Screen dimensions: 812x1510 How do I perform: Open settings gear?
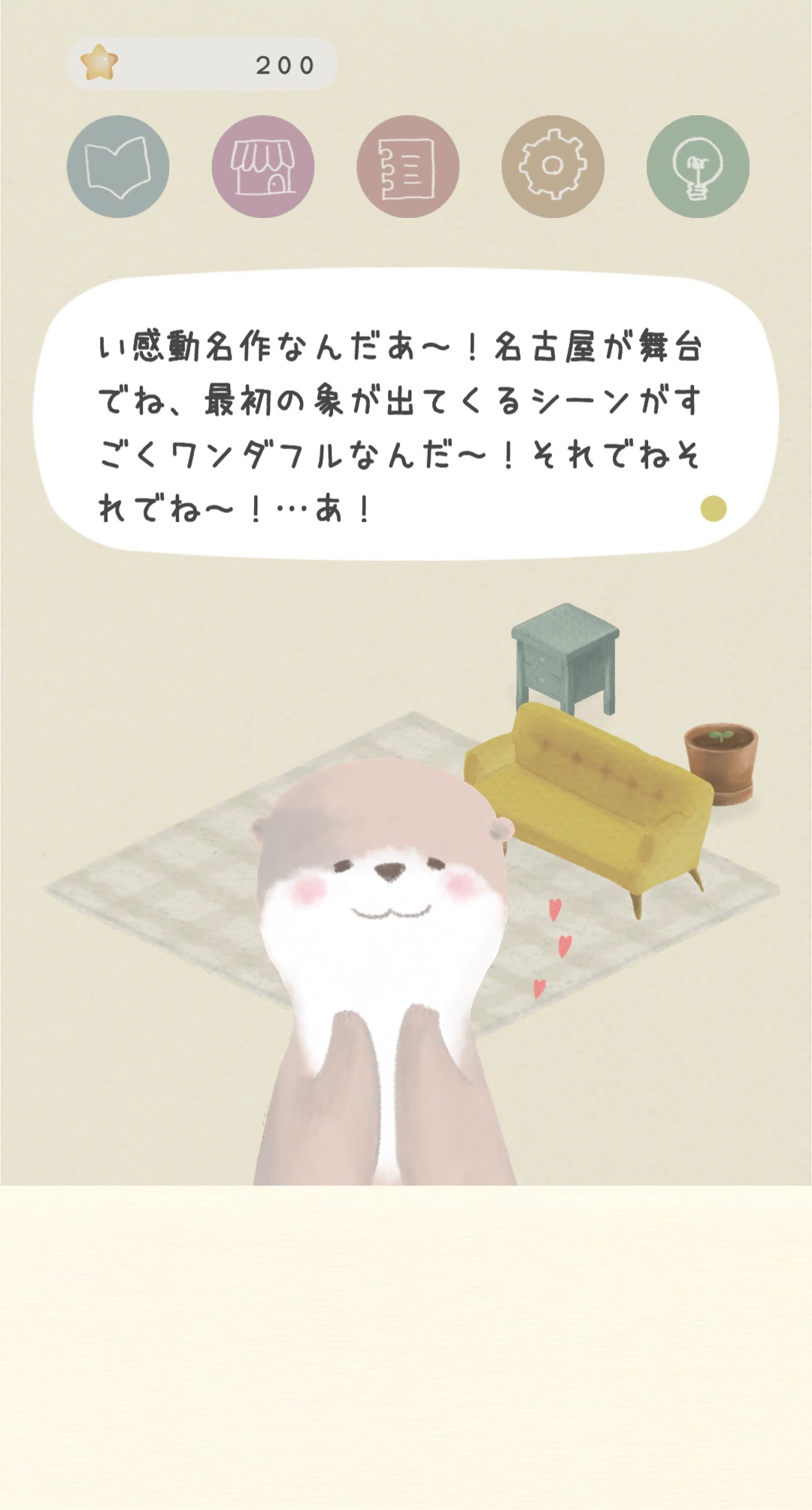(x=553, y=166)
